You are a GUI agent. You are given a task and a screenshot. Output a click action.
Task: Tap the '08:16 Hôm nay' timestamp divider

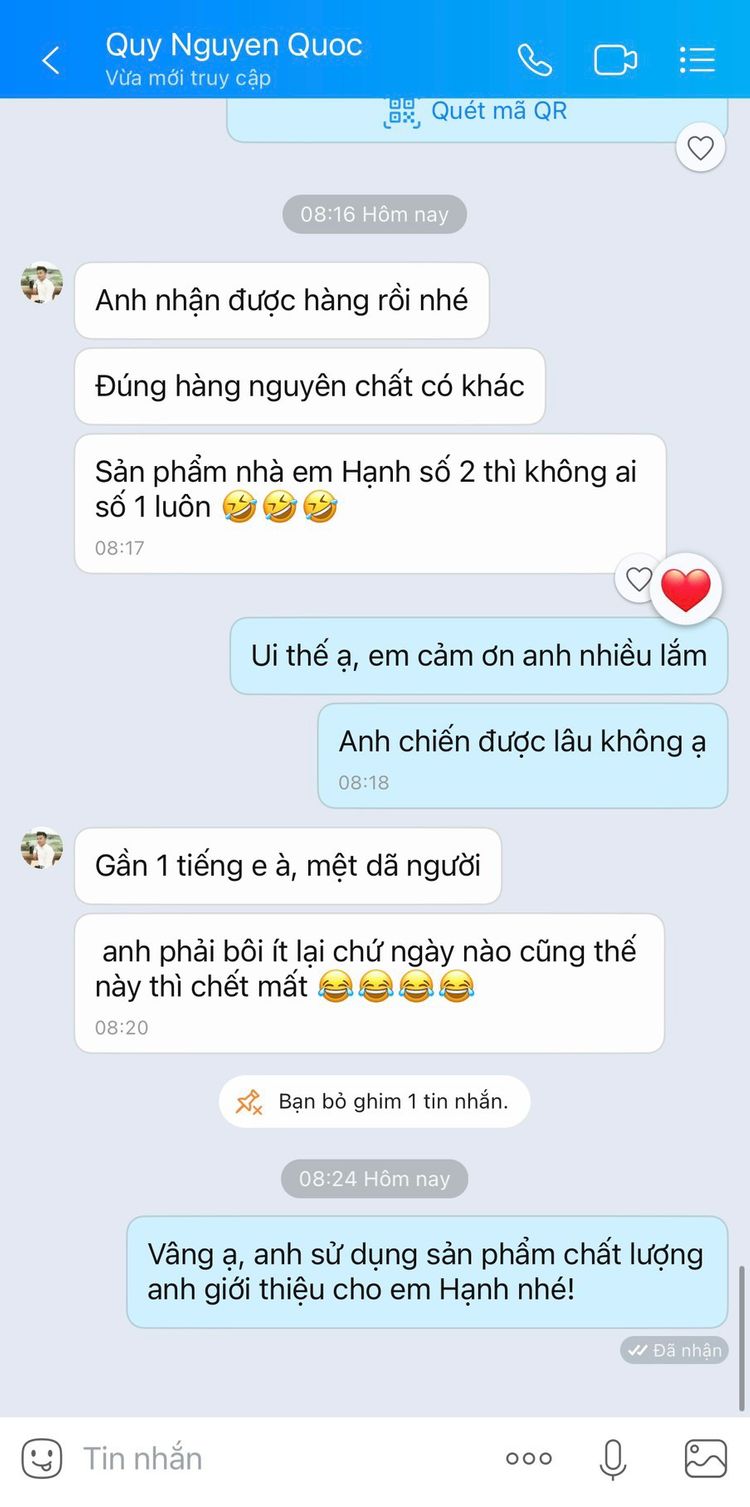374,213
